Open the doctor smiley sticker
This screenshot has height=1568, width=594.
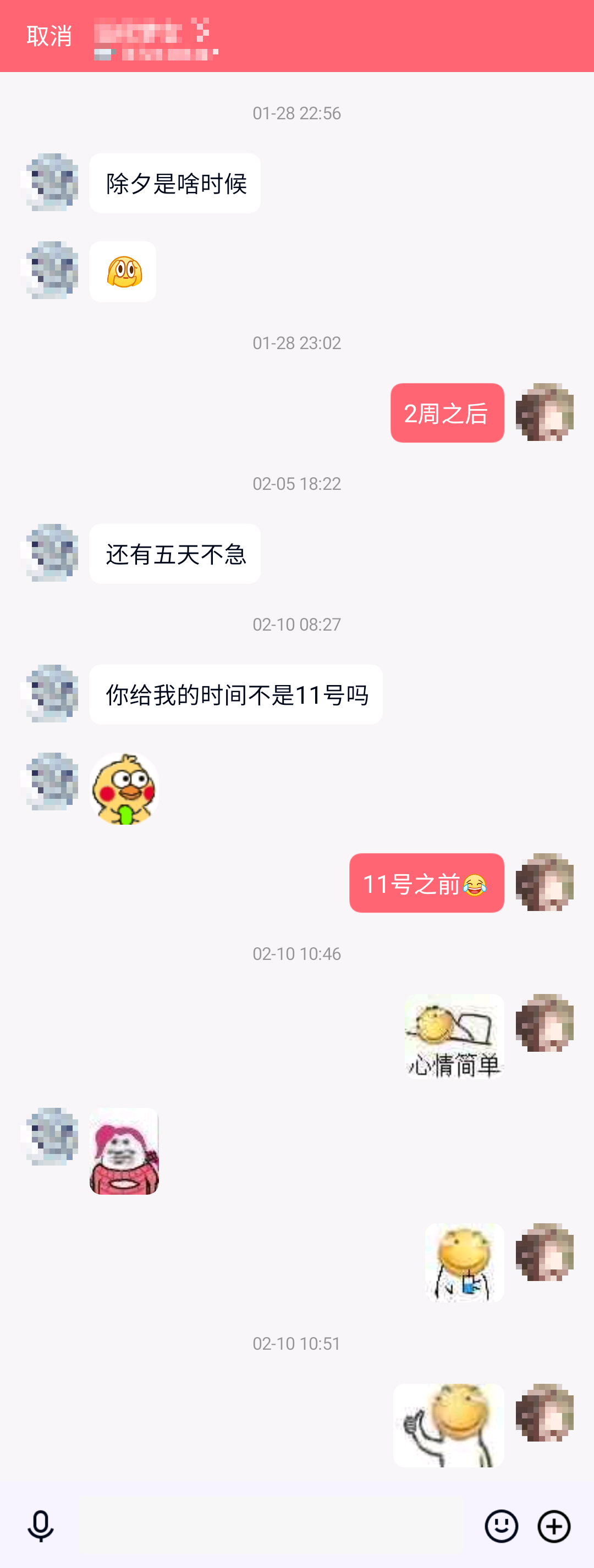(x=464, y=1262)
